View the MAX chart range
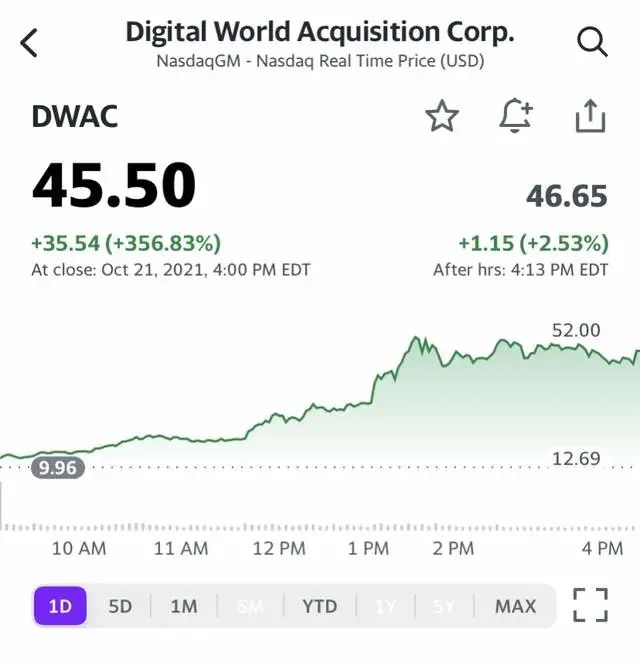640x666 pixels. click(x=515, y=606)
